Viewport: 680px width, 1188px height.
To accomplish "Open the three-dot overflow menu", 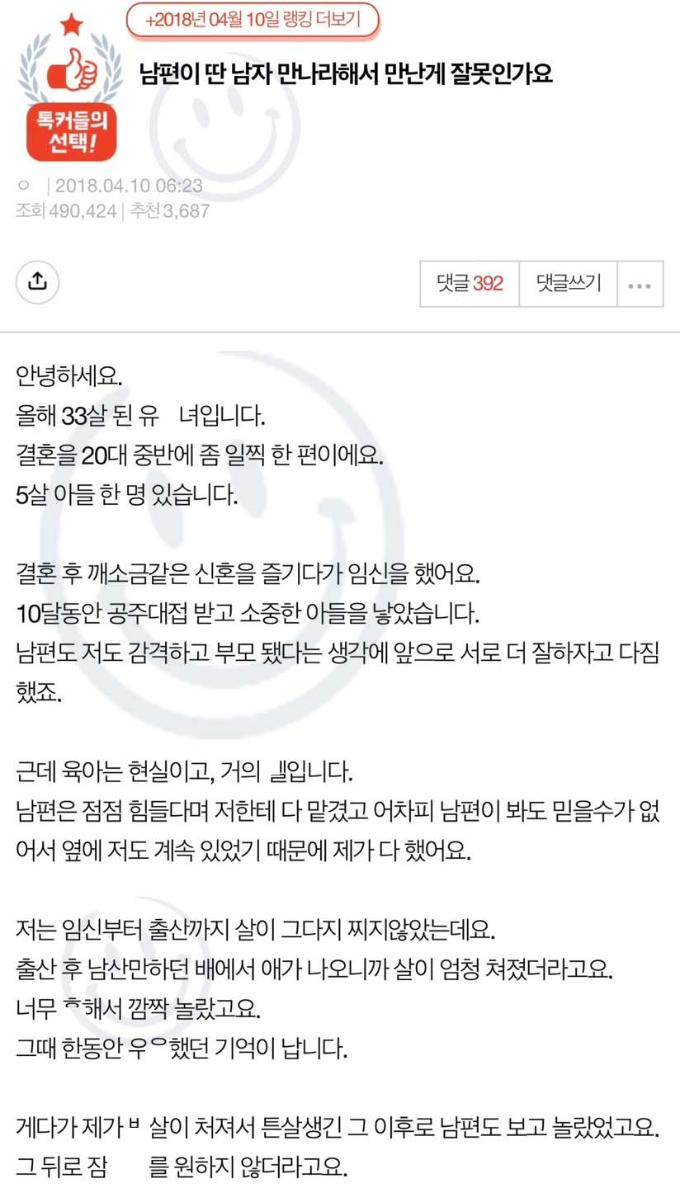I will tap(640, 284).
